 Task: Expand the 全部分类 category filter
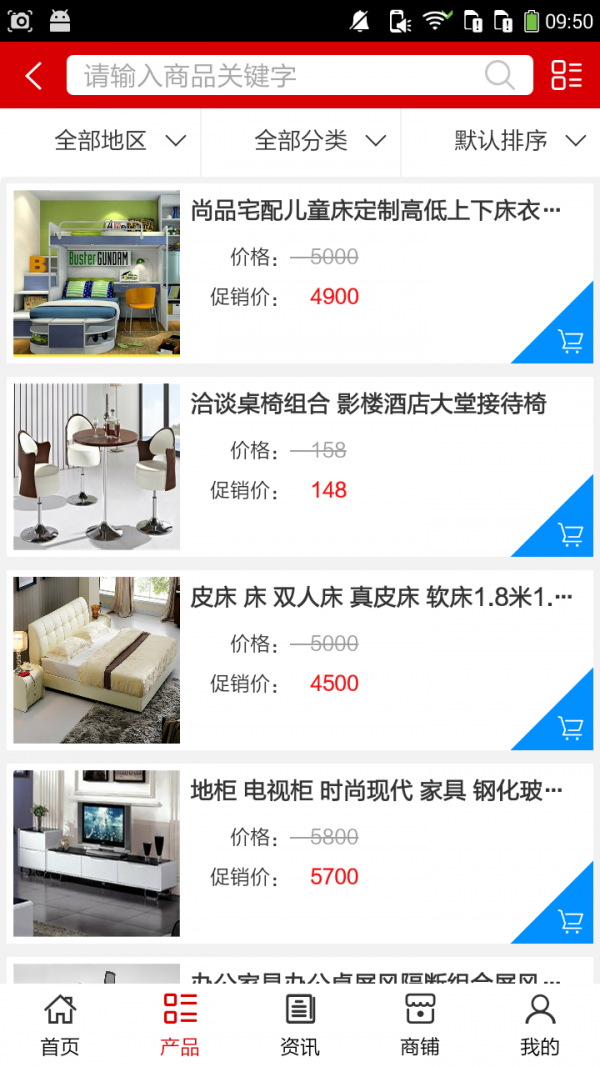click(x=320, y=141)
